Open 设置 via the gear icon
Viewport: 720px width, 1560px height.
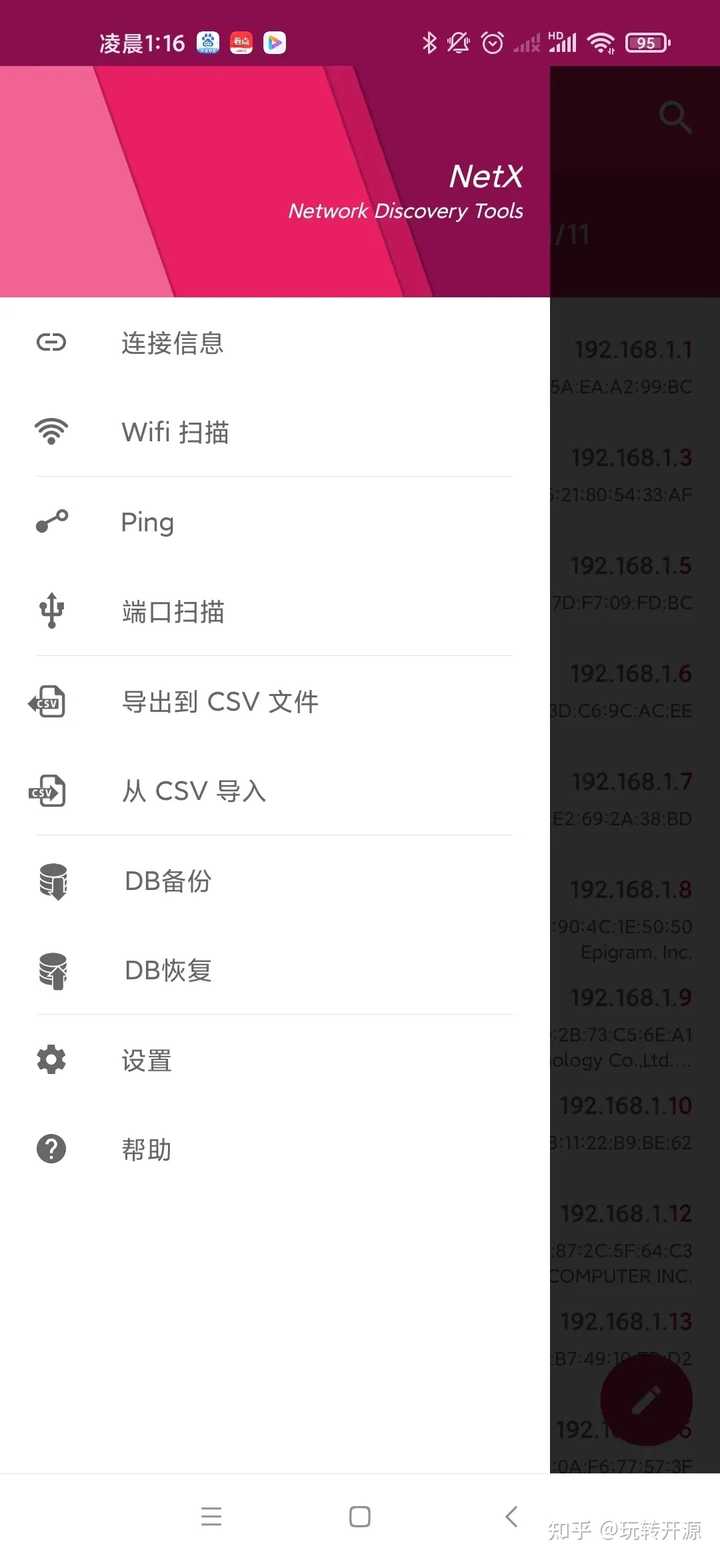(x=50, y=1060)
